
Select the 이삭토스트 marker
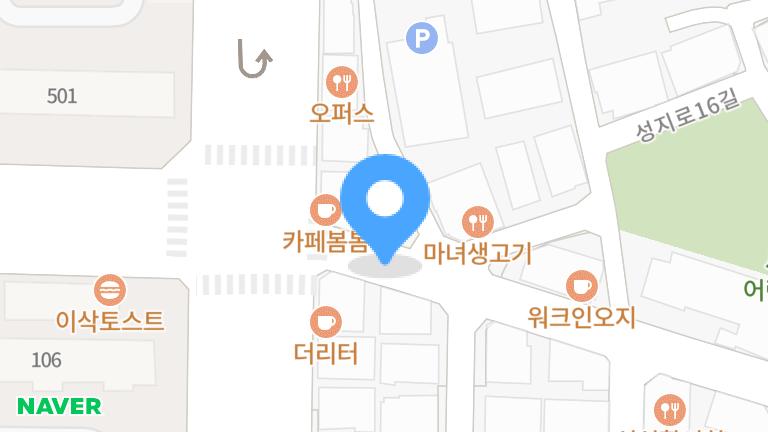point(109,291)
